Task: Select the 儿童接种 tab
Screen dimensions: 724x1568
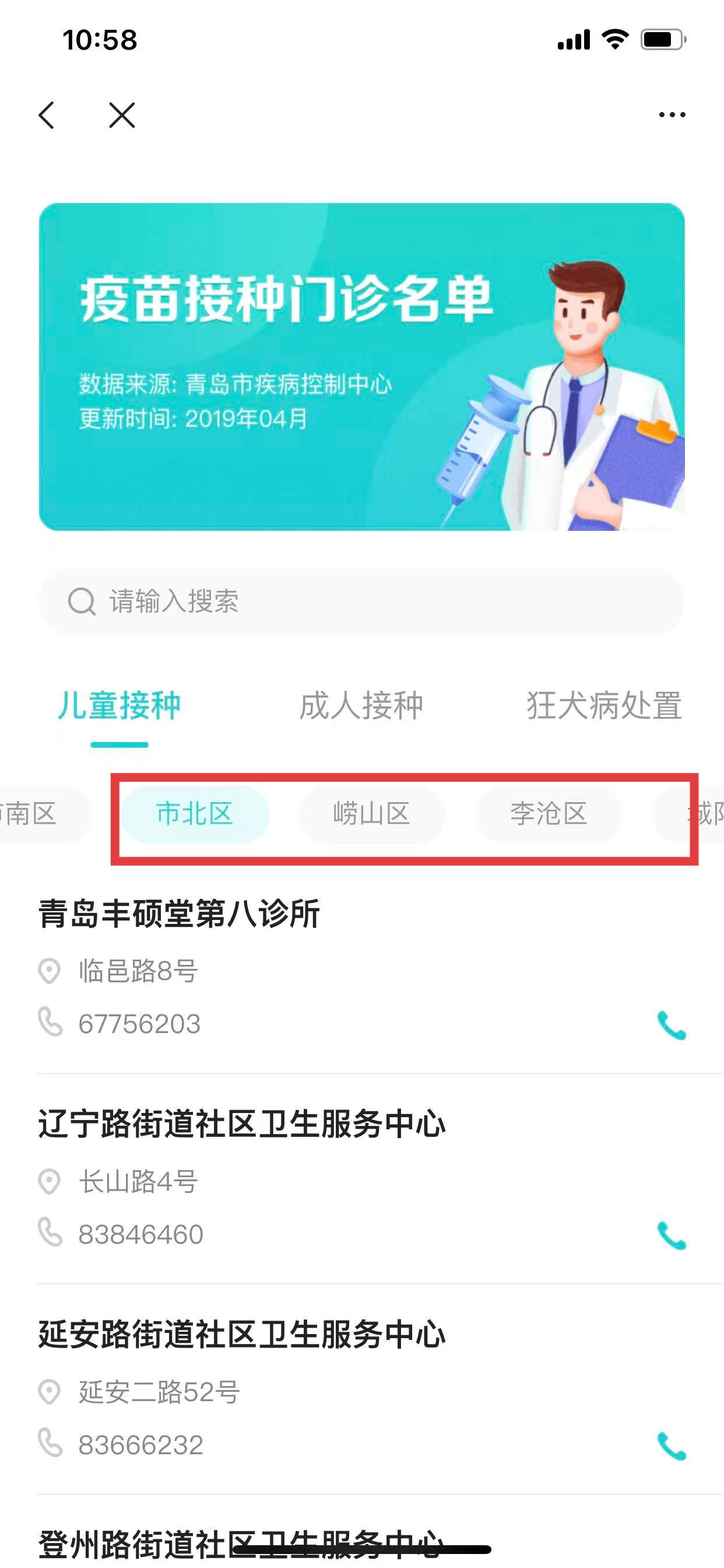Action: point(120,706)
